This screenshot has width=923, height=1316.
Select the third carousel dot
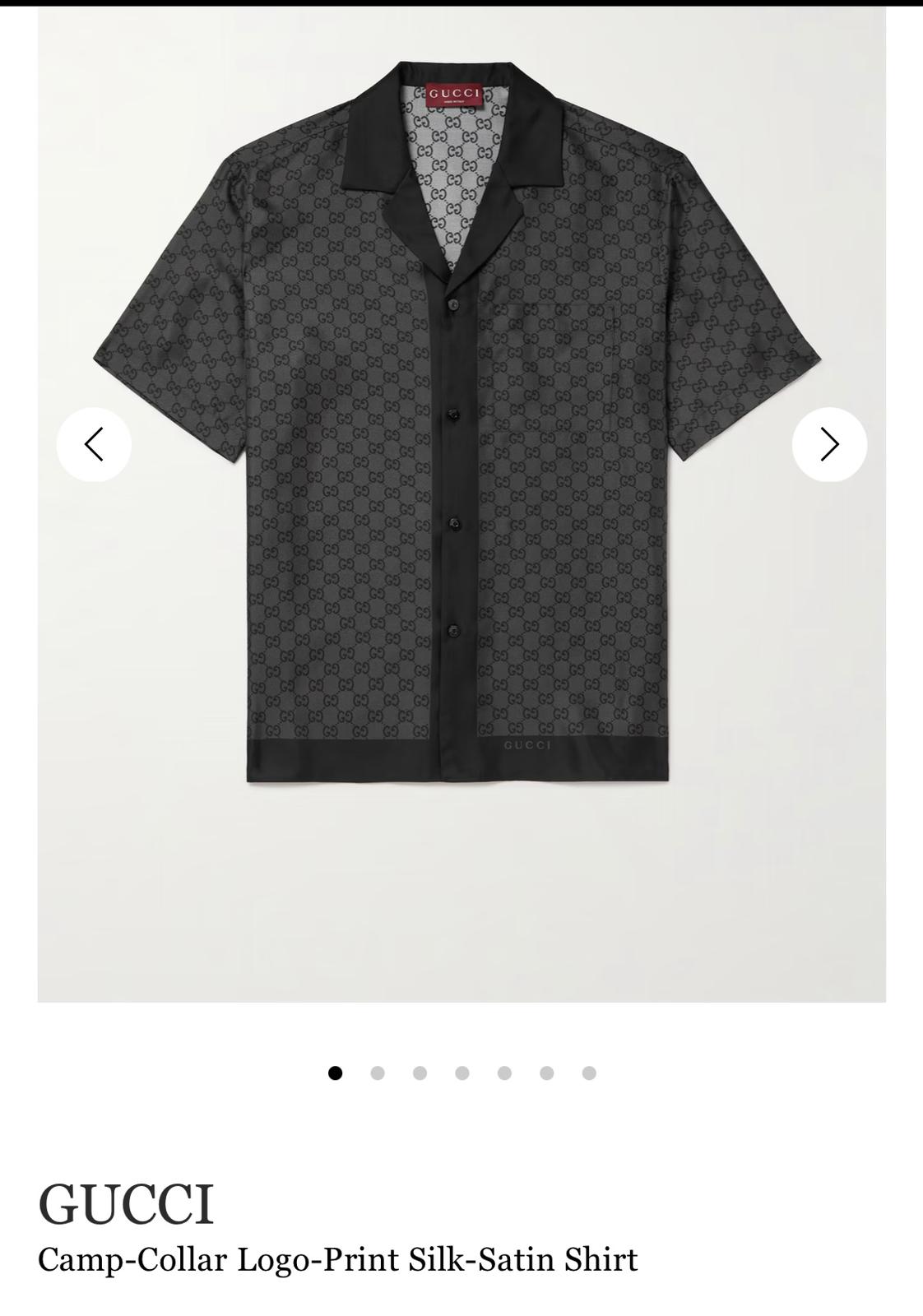tap(420, 1071)
